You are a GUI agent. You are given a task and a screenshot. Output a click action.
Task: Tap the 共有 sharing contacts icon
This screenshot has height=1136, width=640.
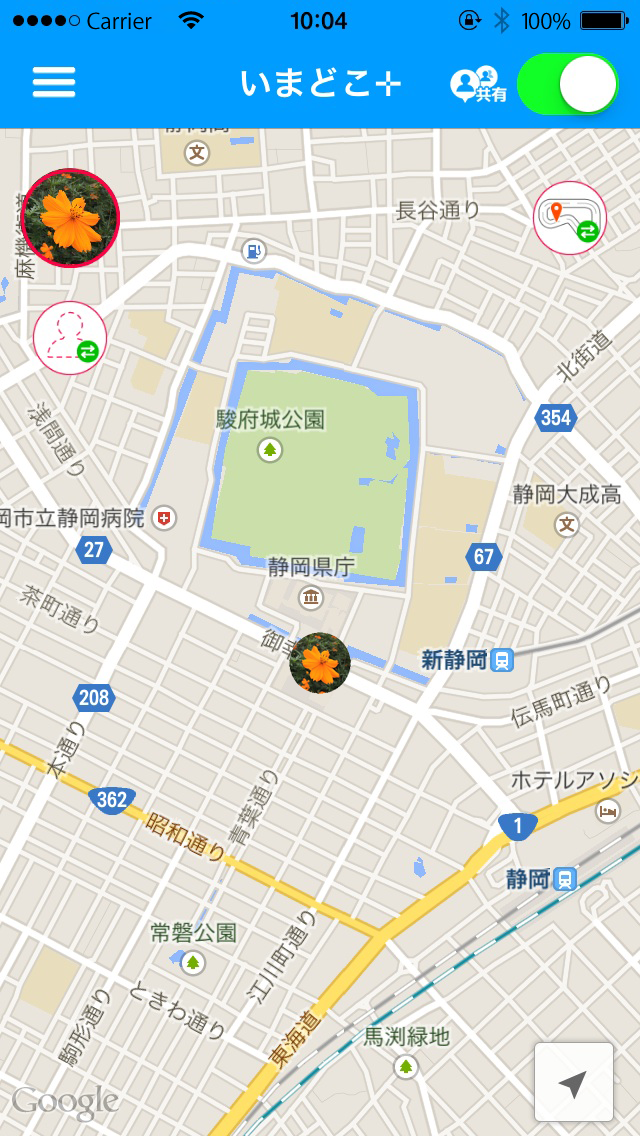478,85
